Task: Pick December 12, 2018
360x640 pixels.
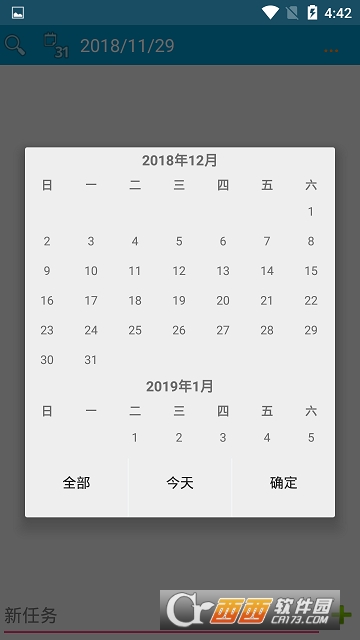Action: (179, 271)
